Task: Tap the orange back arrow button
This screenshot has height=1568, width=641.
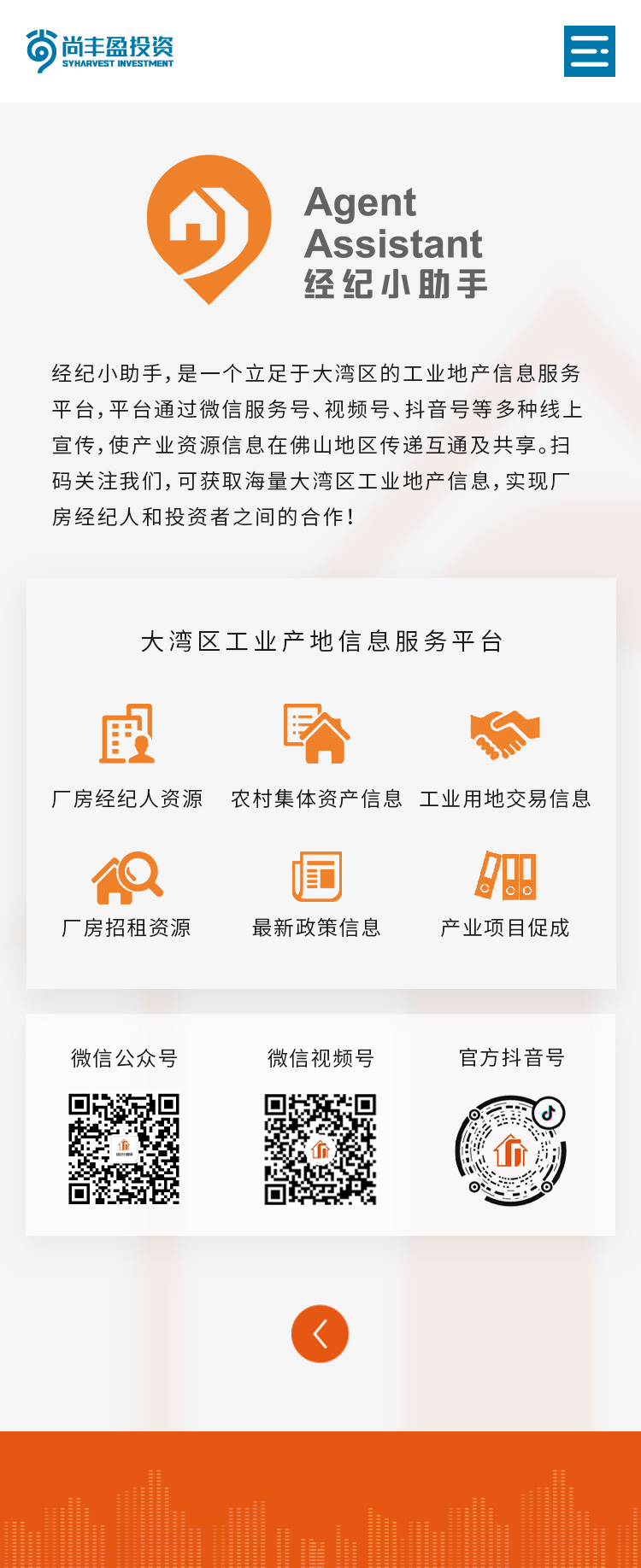Action: coord(320,1333)
